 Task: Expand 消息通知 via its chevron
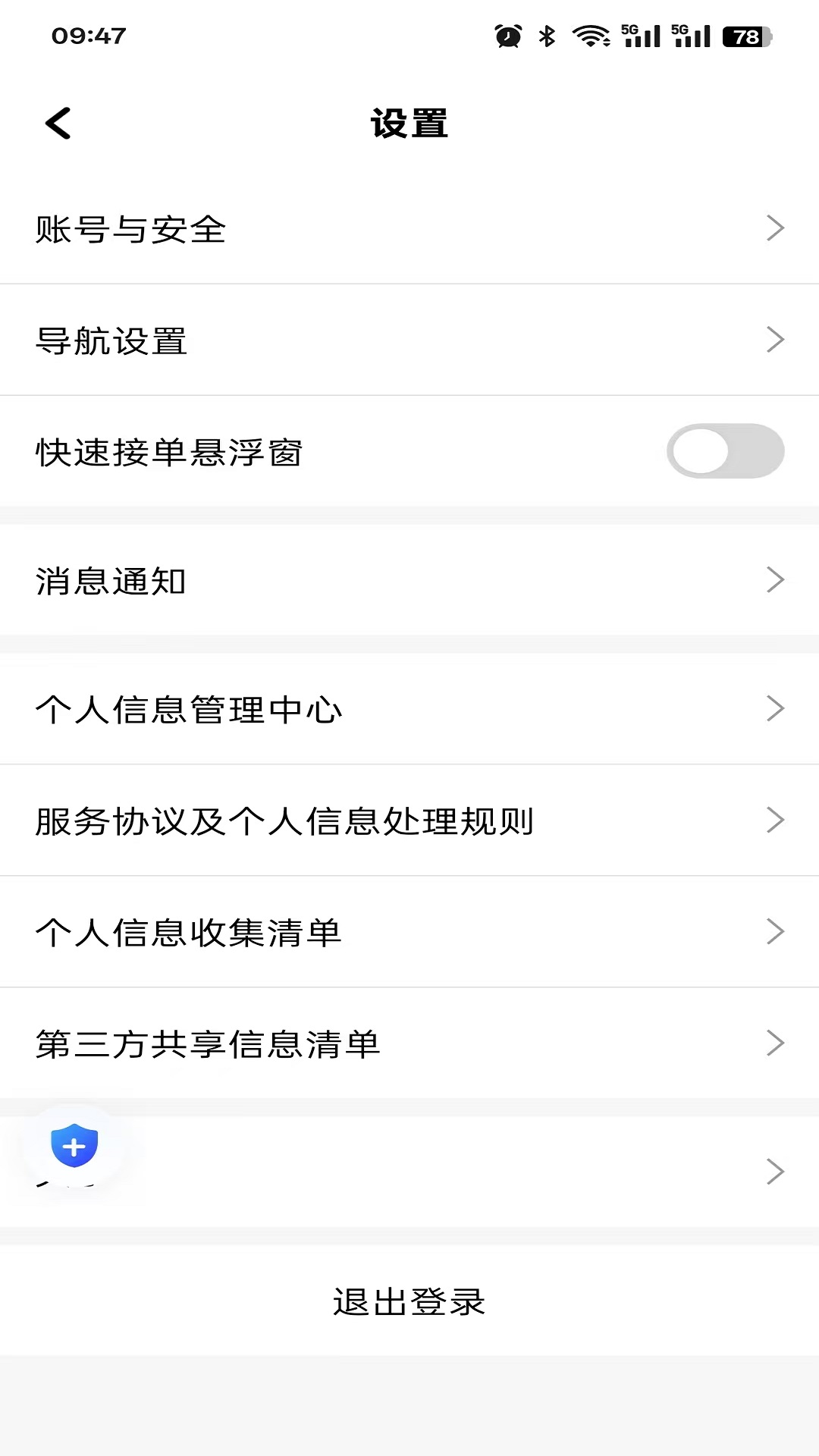point(775,579)
